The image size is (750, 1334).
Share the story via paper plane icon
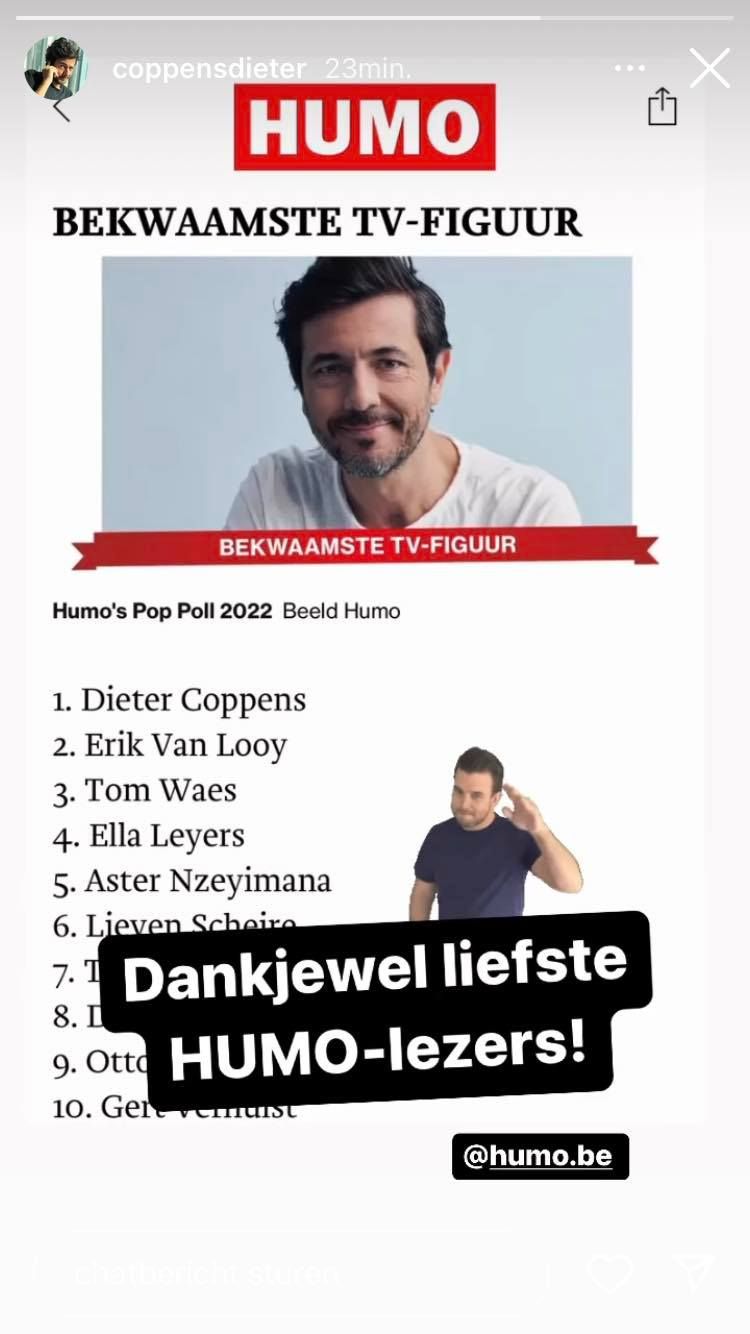694,1272
